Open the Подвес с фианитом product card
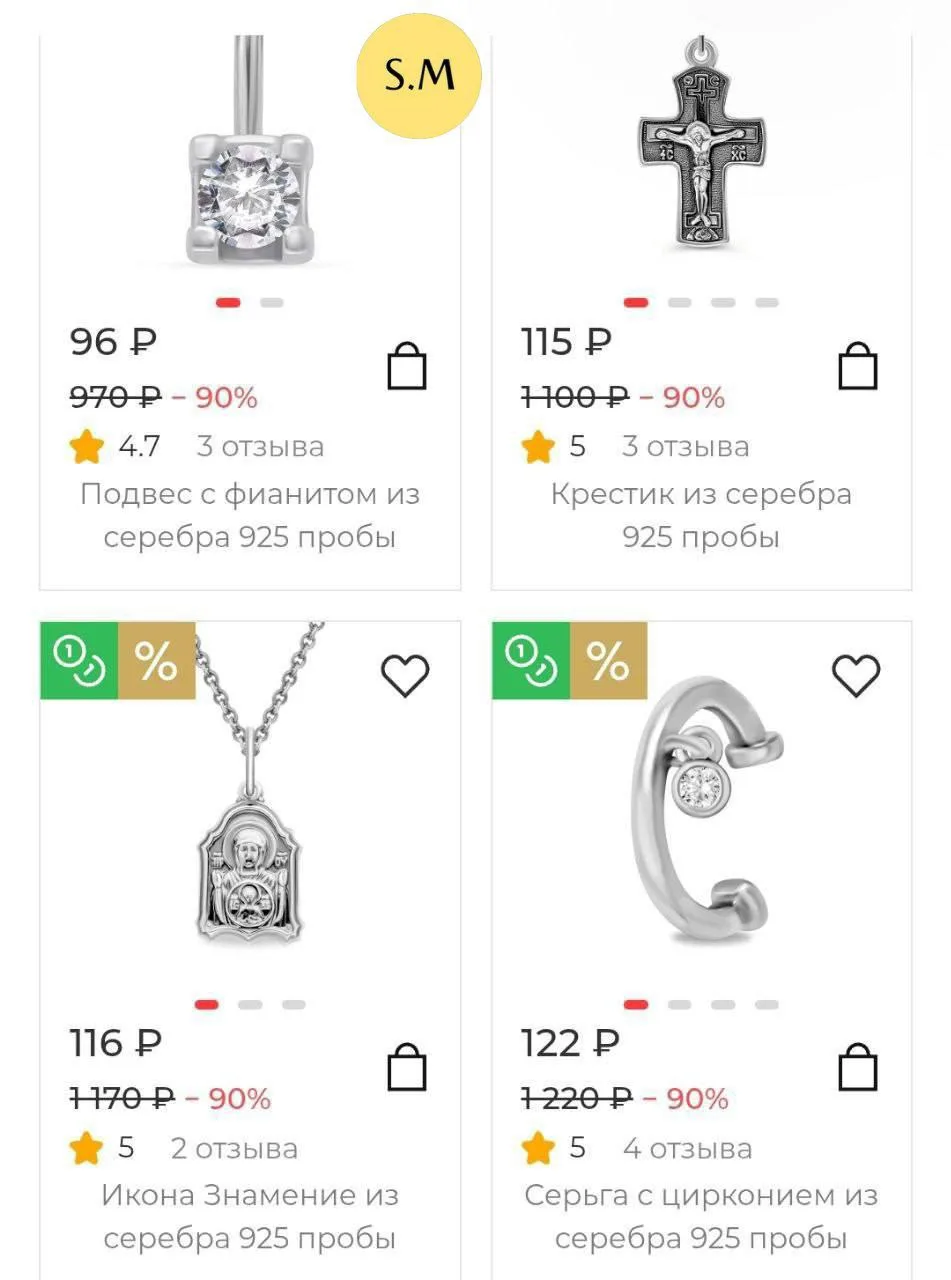Image resolution: width=951 pixels, height=1280 pixels. tap(250, 516)
